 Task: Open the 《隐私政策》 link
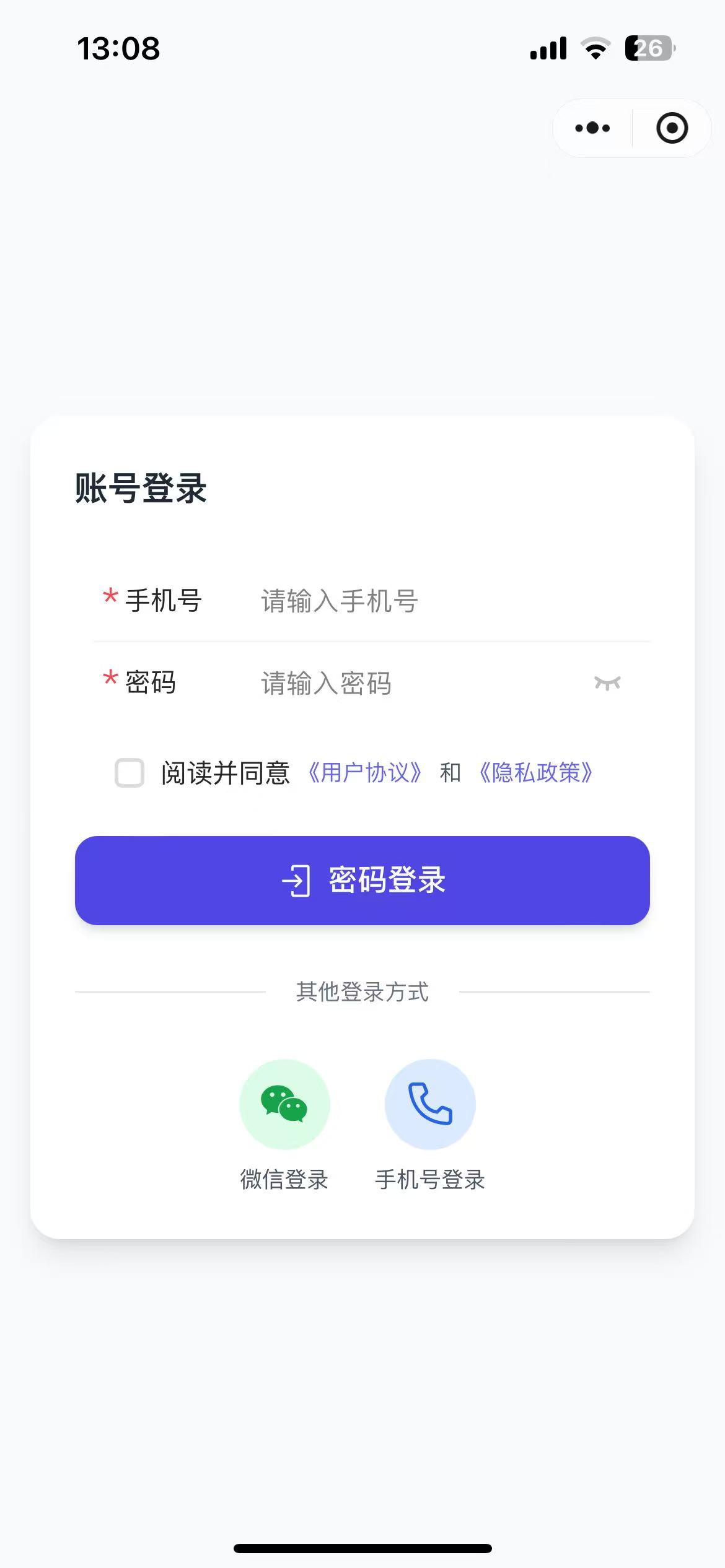click(x=535, y=773)
